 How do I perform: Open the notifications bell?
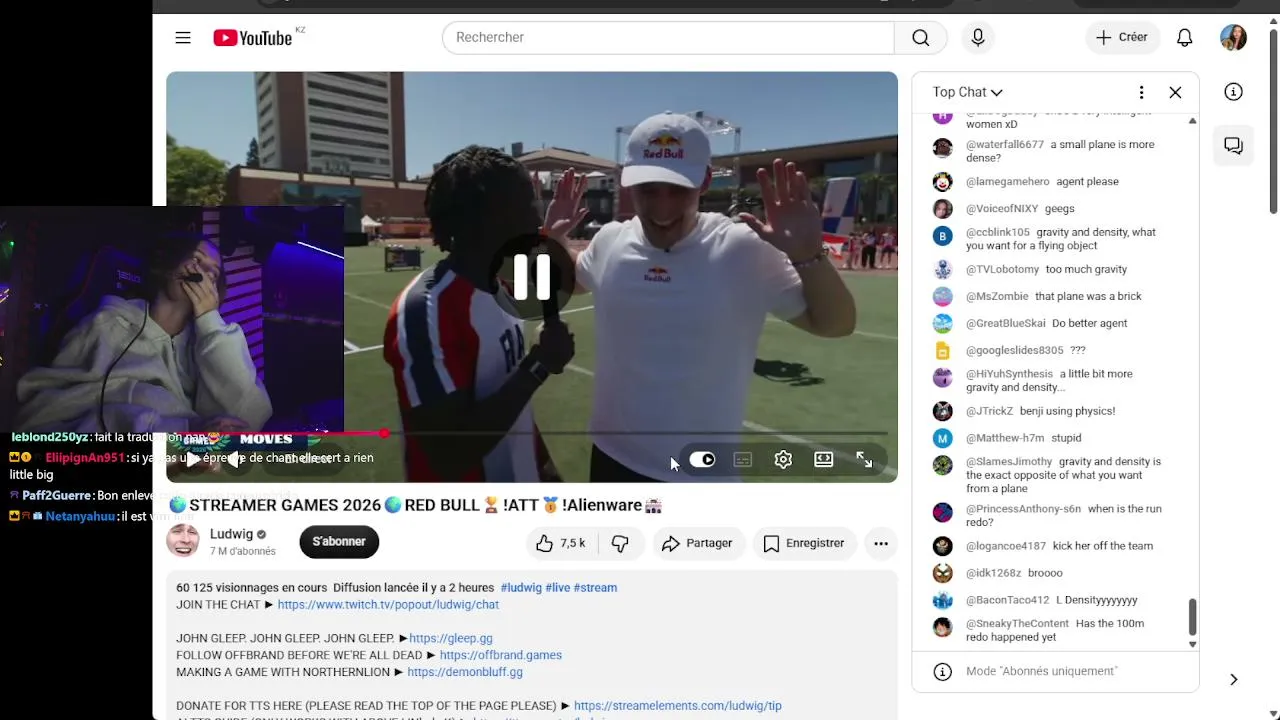pyautogui.click(x=1185, y=37)
